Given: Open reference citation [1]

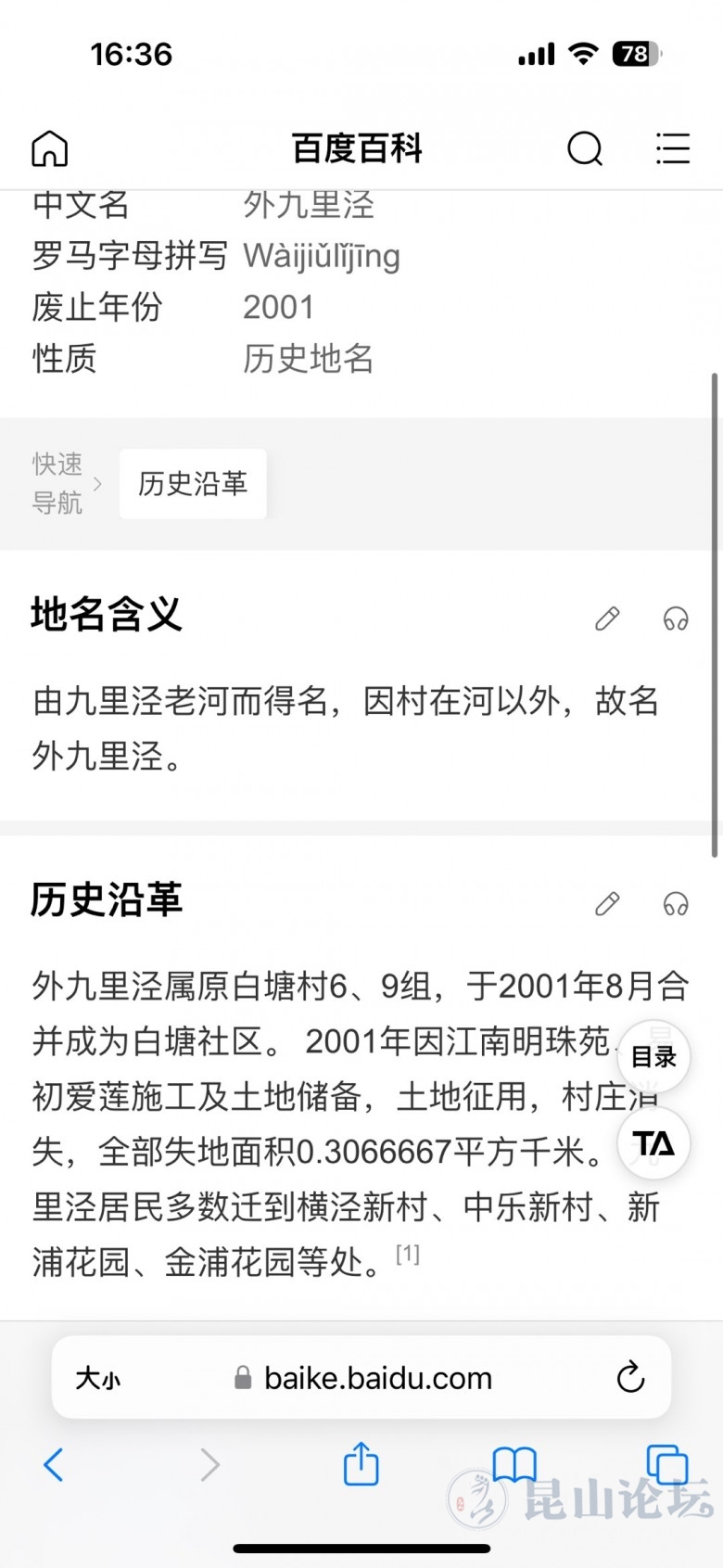Looking at the screenshot, I should (x=408, y=1255).
